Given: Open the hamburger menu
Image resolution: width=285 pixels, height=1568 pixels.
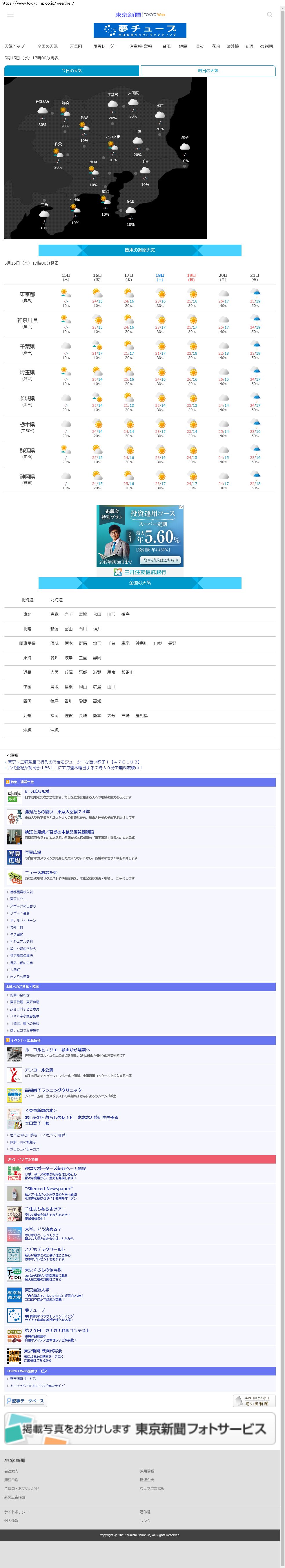Looking at the screenshot, I should 10,14.
